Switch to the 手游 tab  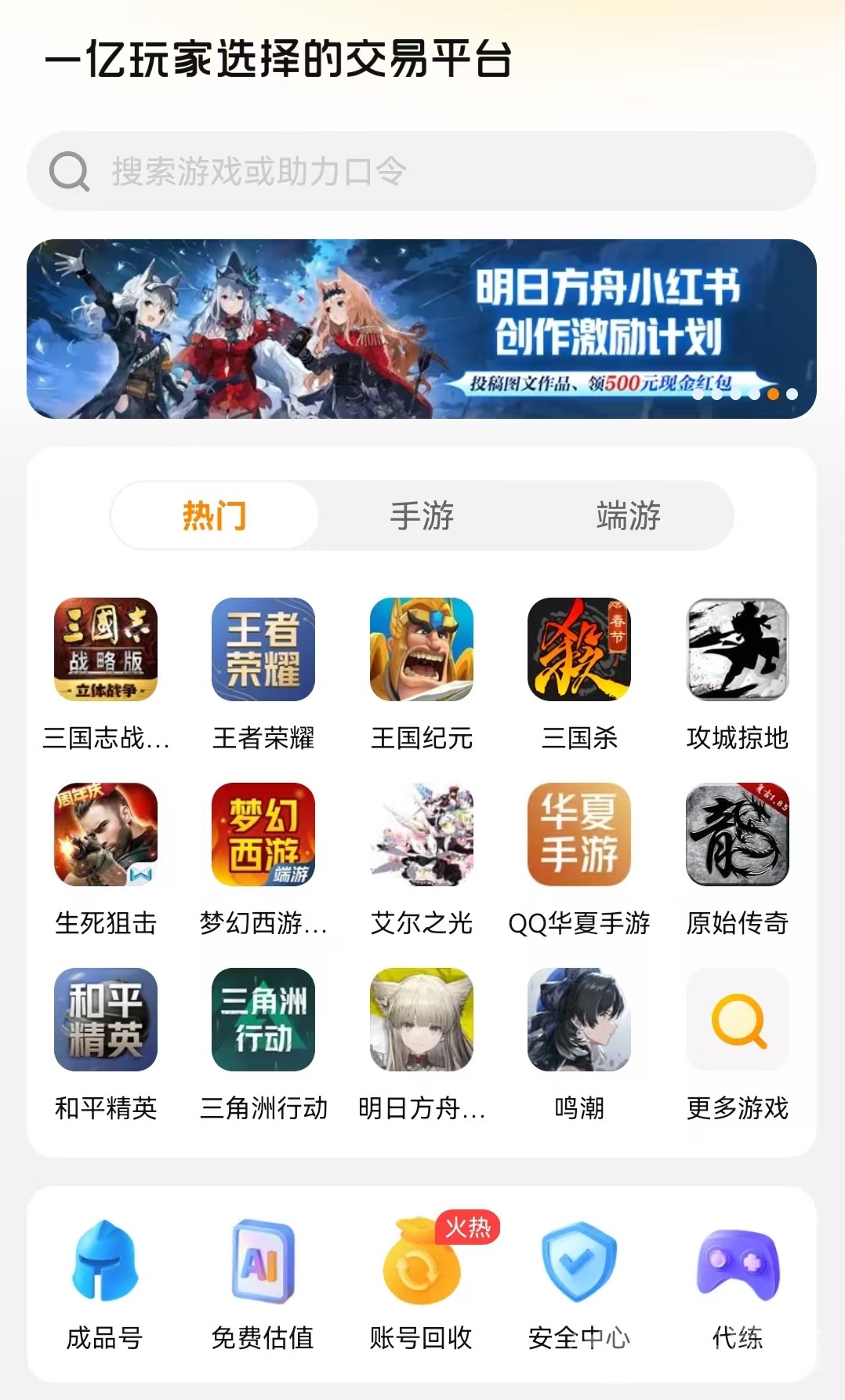pos(422,515)
